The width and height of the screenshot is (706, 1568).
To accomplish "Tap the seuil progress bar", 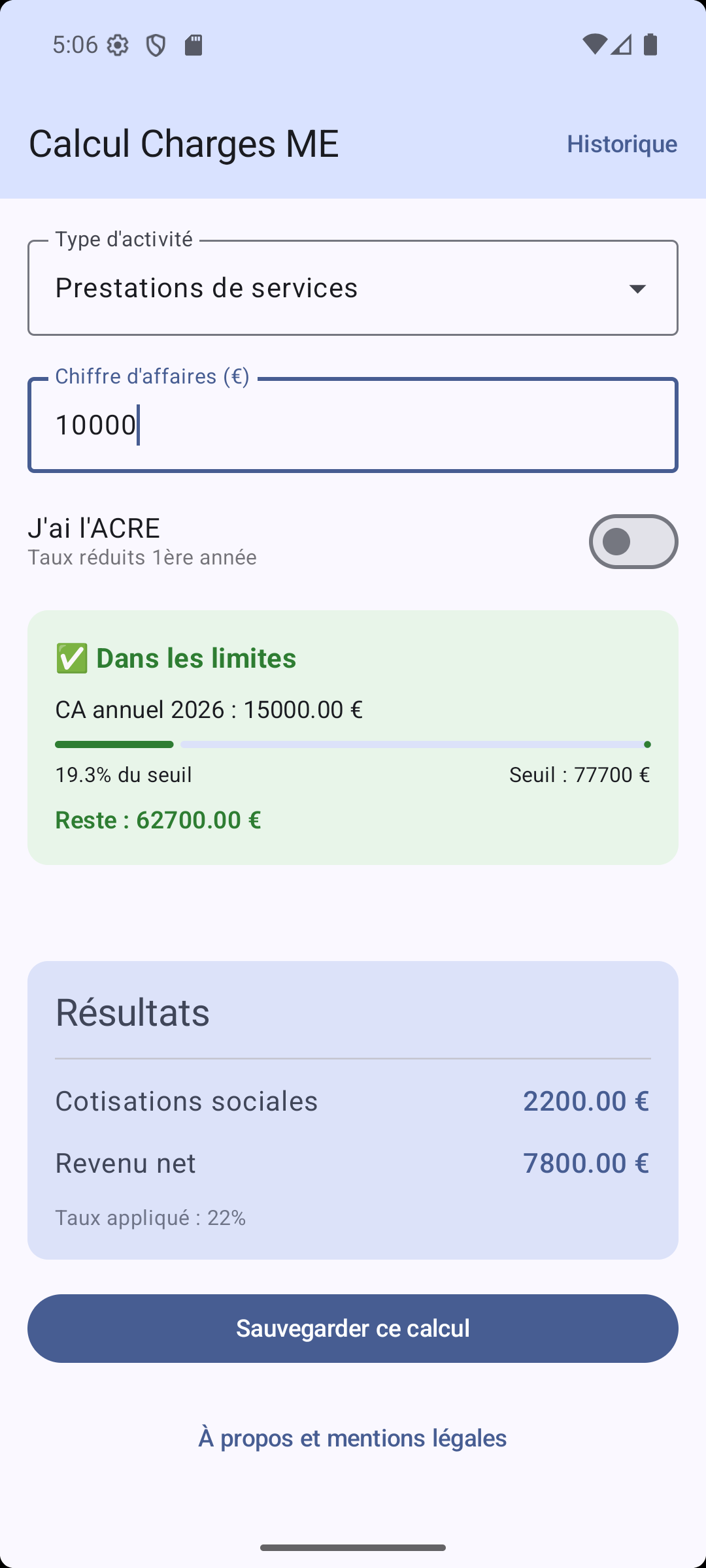I will [x=353, y=744].
